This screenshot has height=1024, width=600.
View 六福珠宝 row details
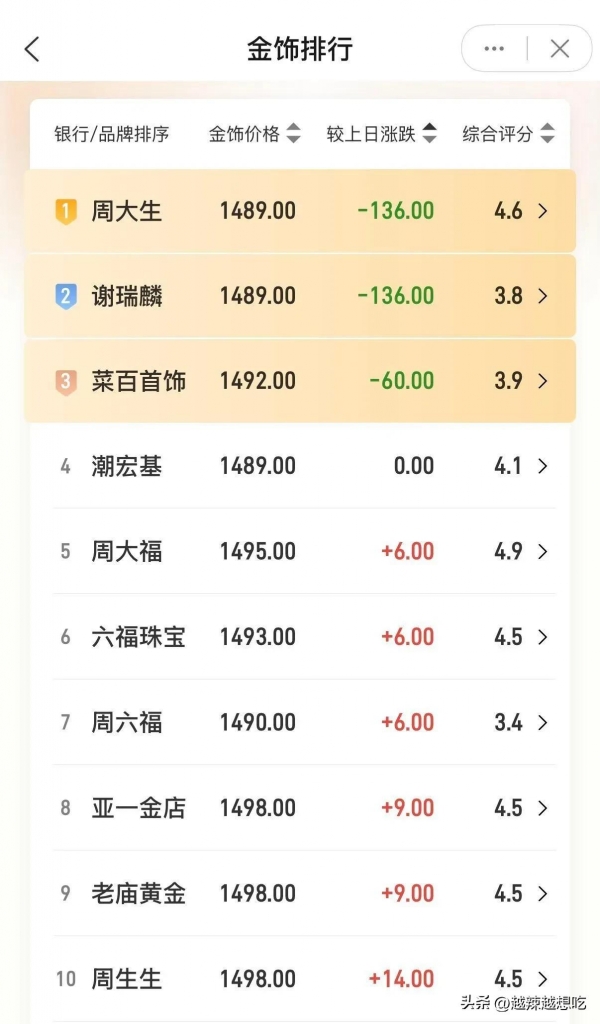300,637
